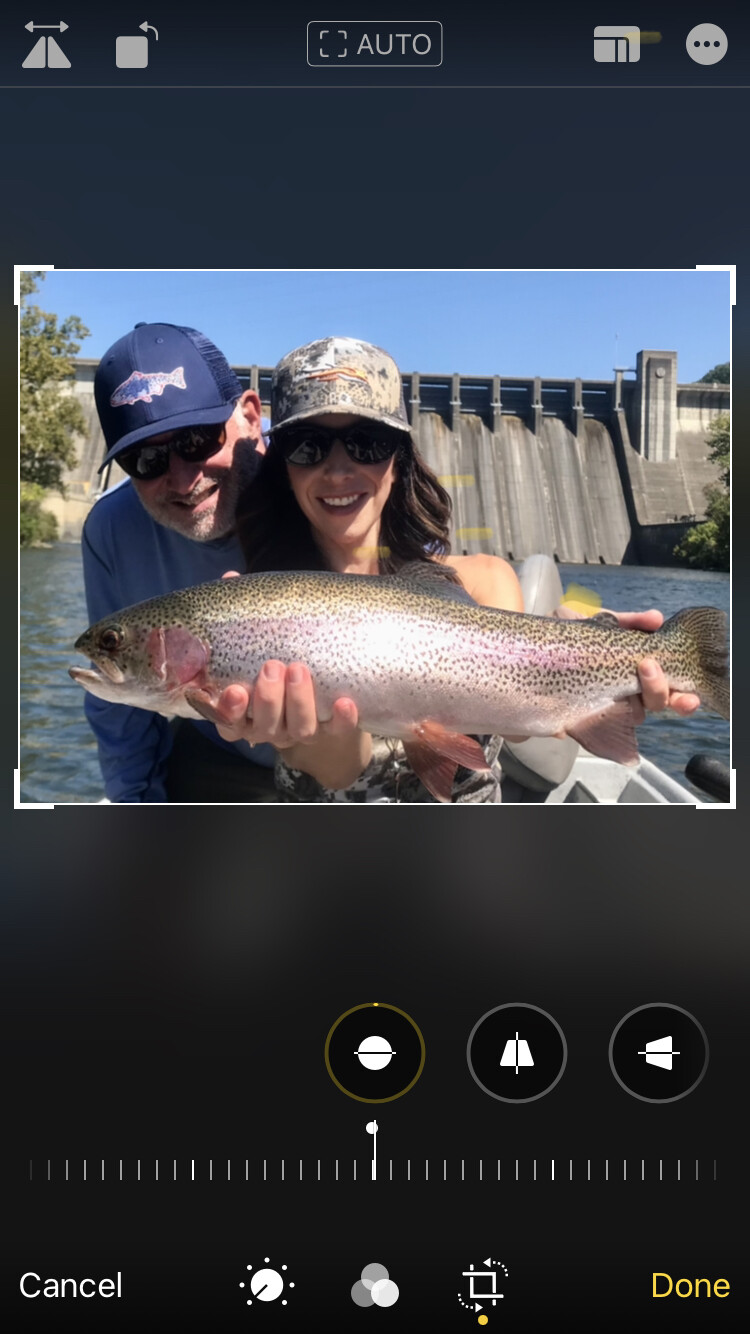750x1334 pixels.
Task: Select the straighten adjustment dial
Action: pyautogui.click(x=375, y=1053)
